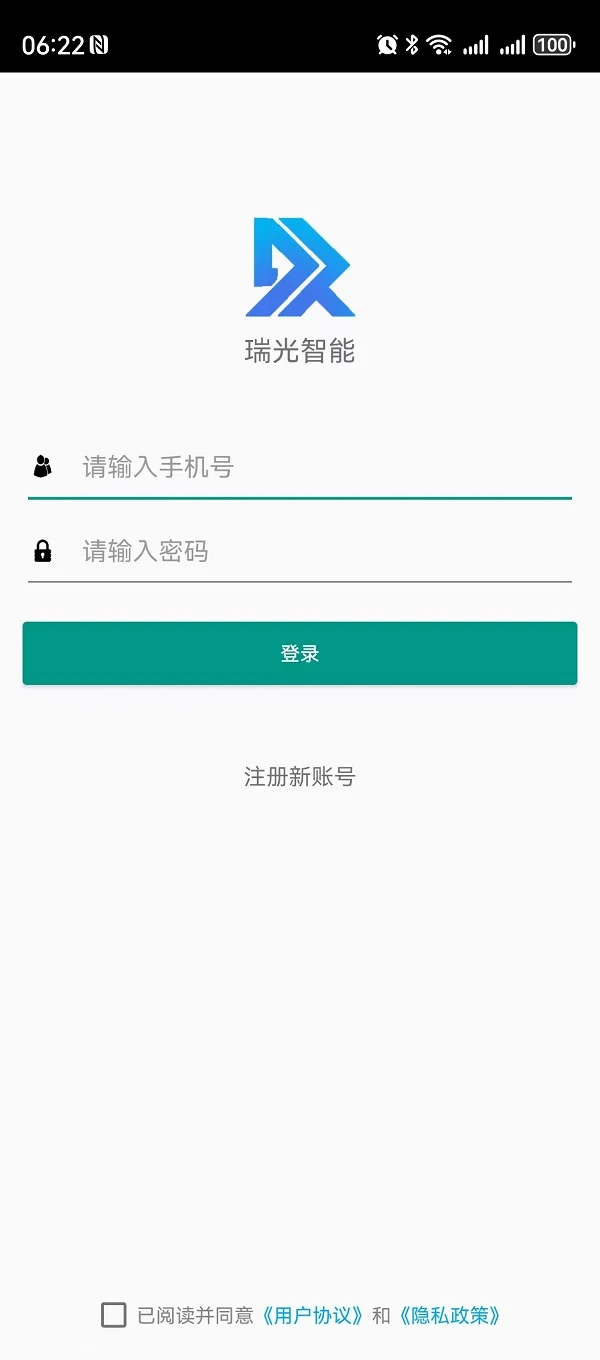View the 《隐私政策》 privacy policy link
The width and height of the screenshot is (600, 1360).
point(449,1316)
